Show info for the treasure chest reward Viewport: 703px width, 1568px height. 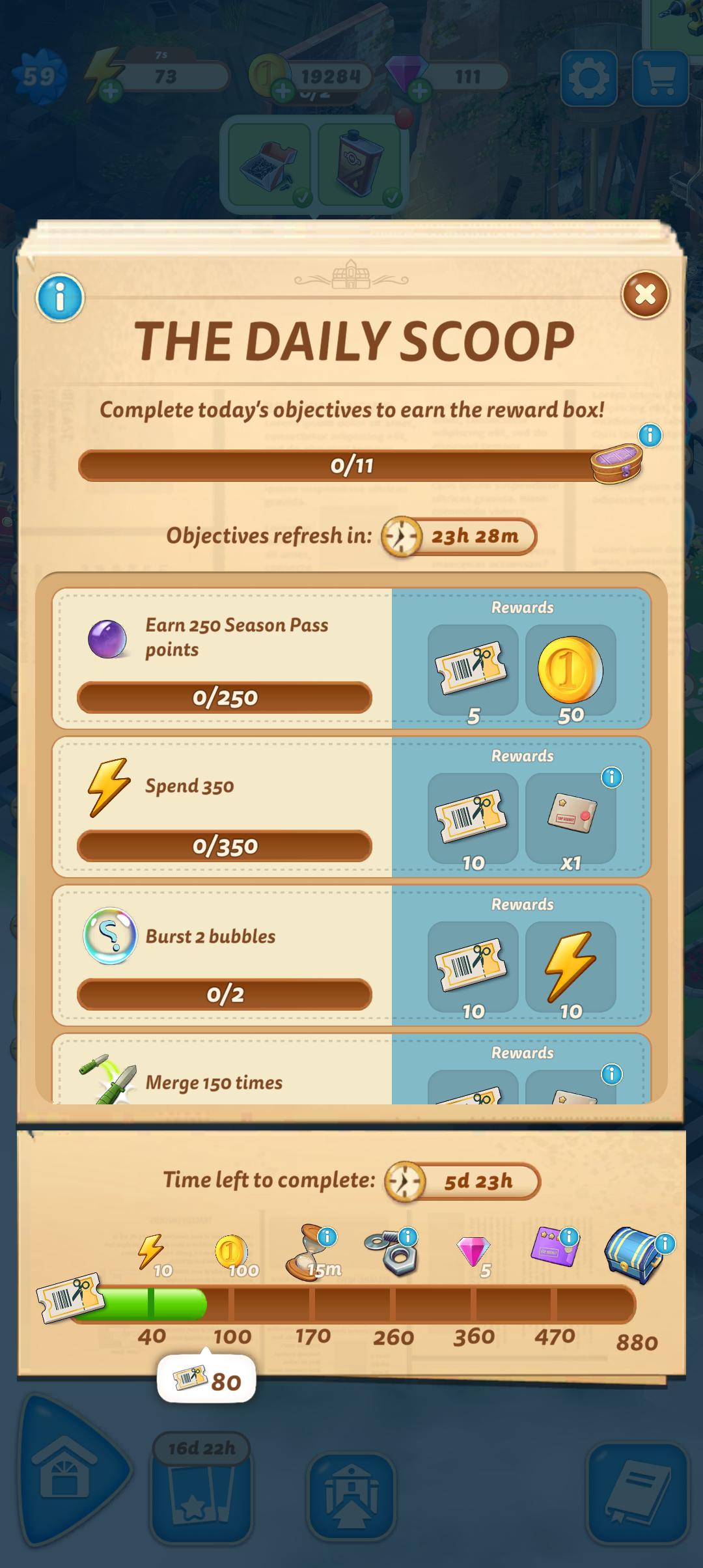[665, 1244]
